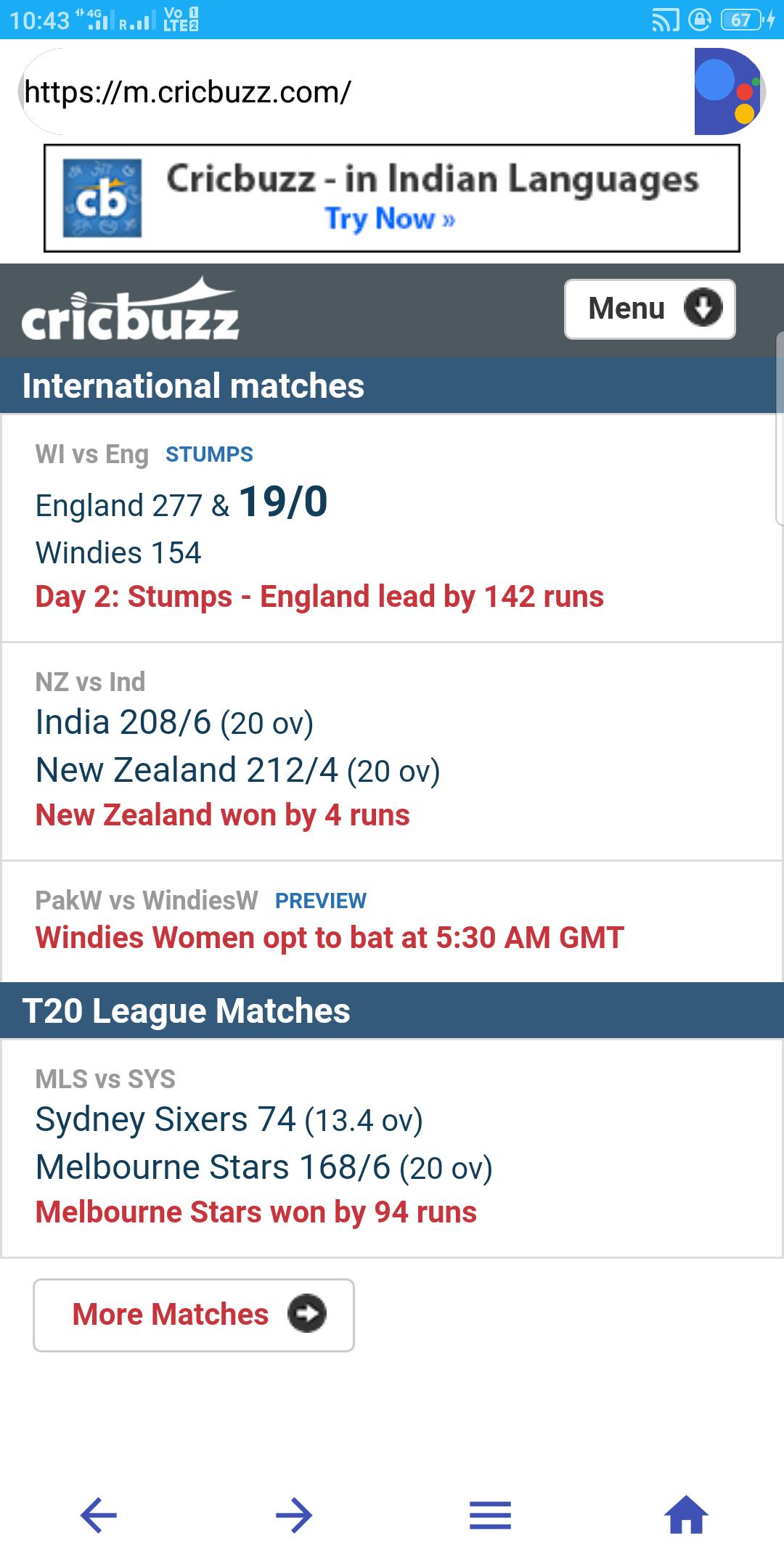Tap the More Matches button

pyautogui.click(x=194, y=1315)
